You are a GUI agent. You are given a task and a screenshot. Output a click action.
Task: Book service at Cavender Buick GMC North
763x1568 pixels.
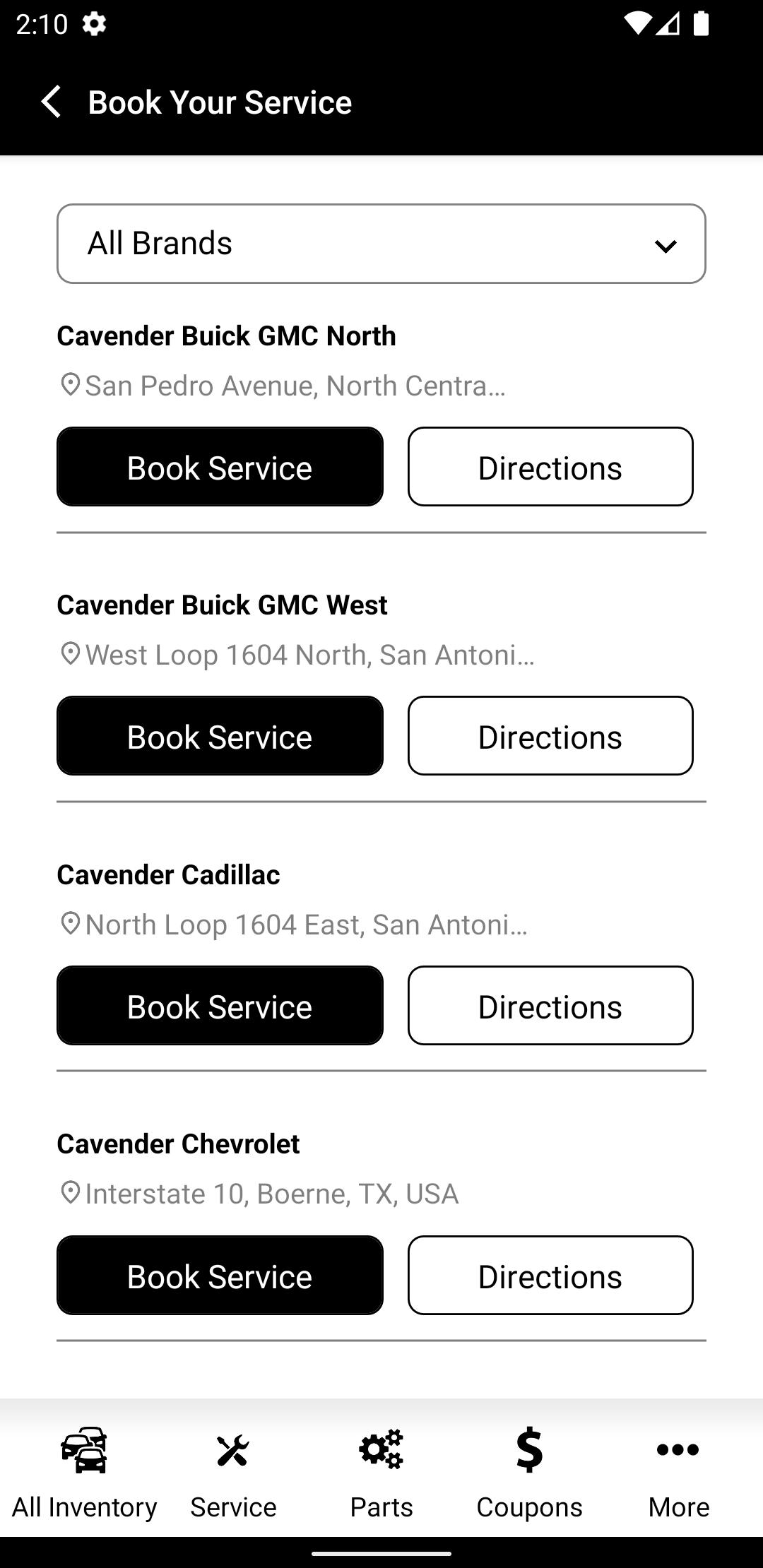(x=220, y=467)
